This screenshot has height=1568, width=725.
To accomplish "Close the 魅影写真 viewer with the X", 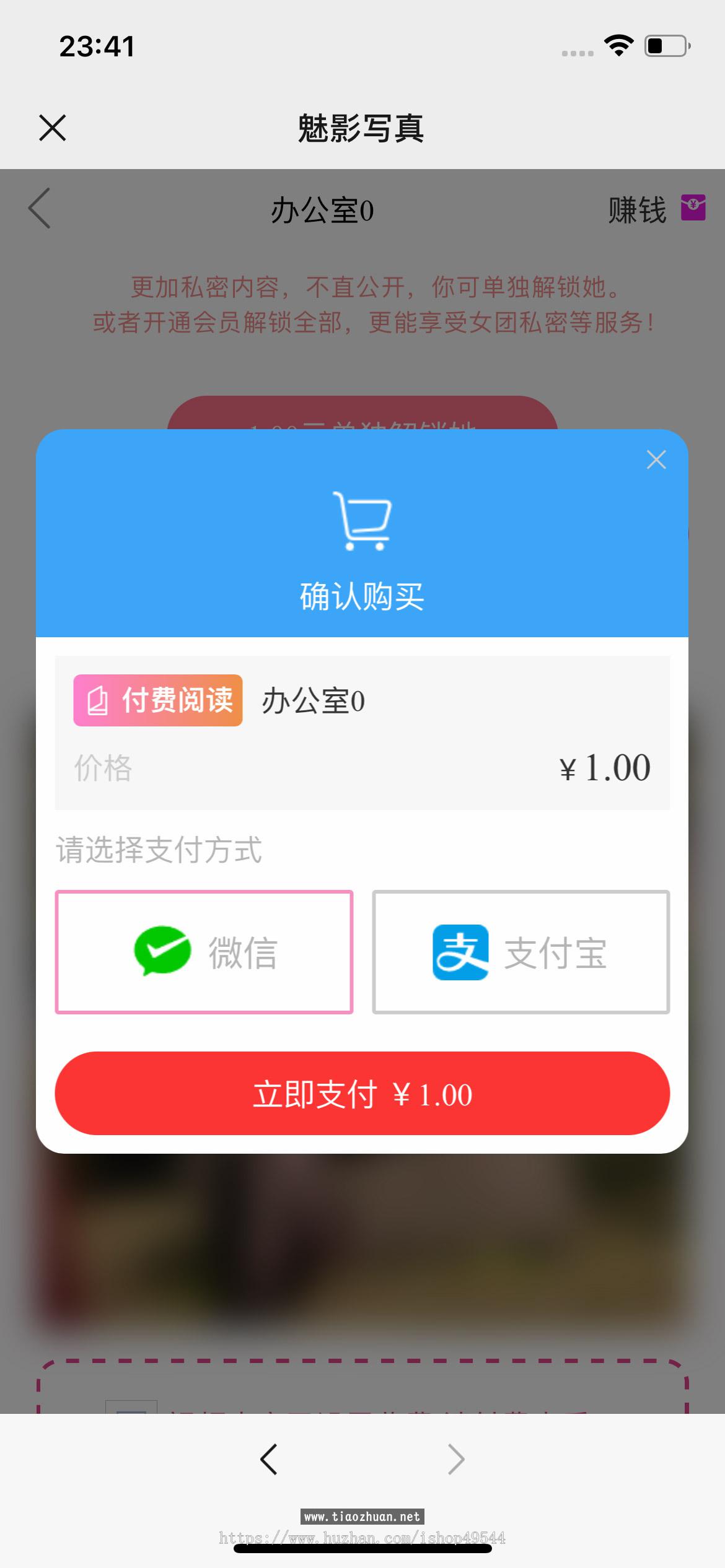I will pos(53,128).
